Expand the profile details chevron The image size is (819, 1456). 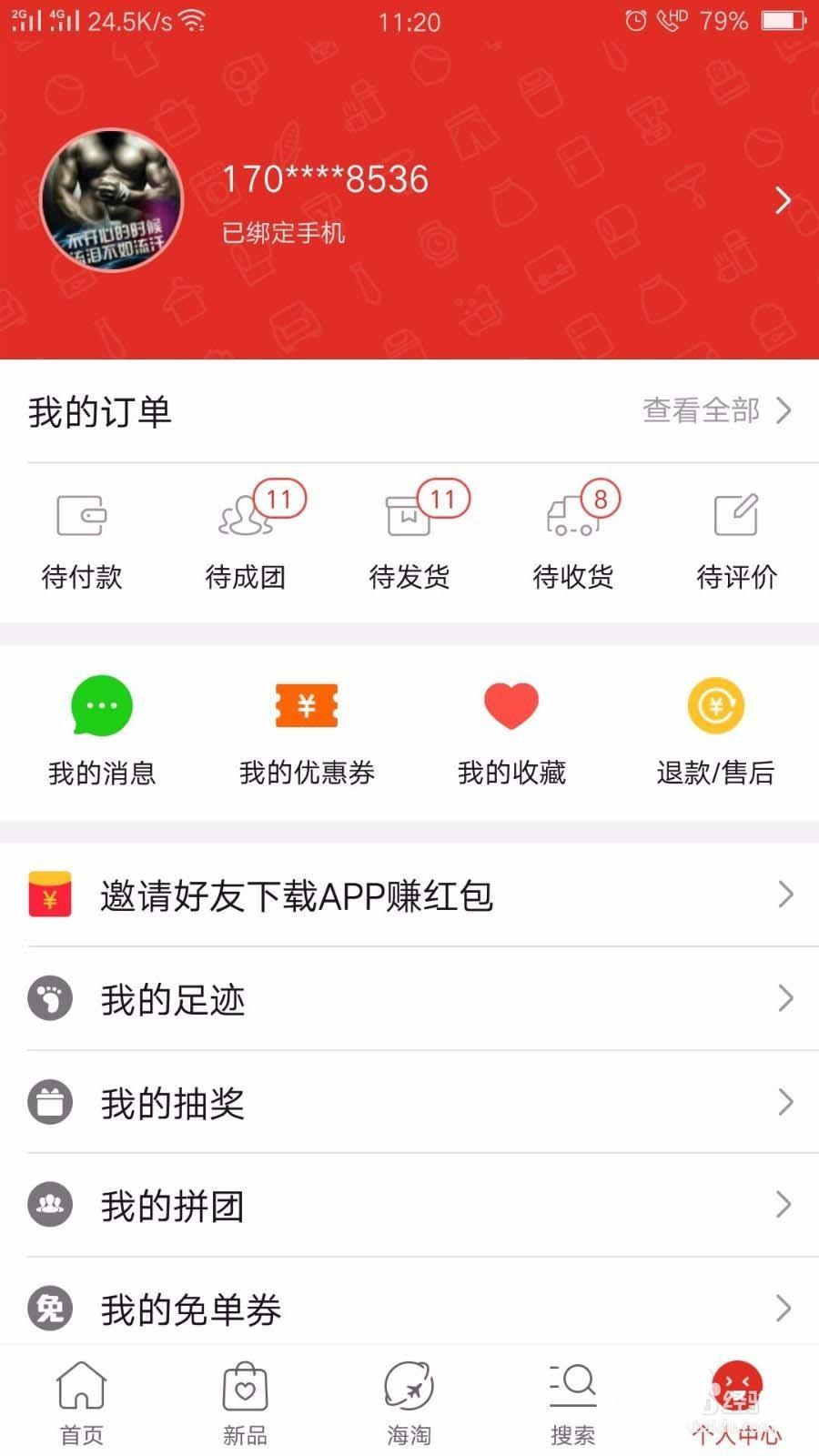coord(783,200)
